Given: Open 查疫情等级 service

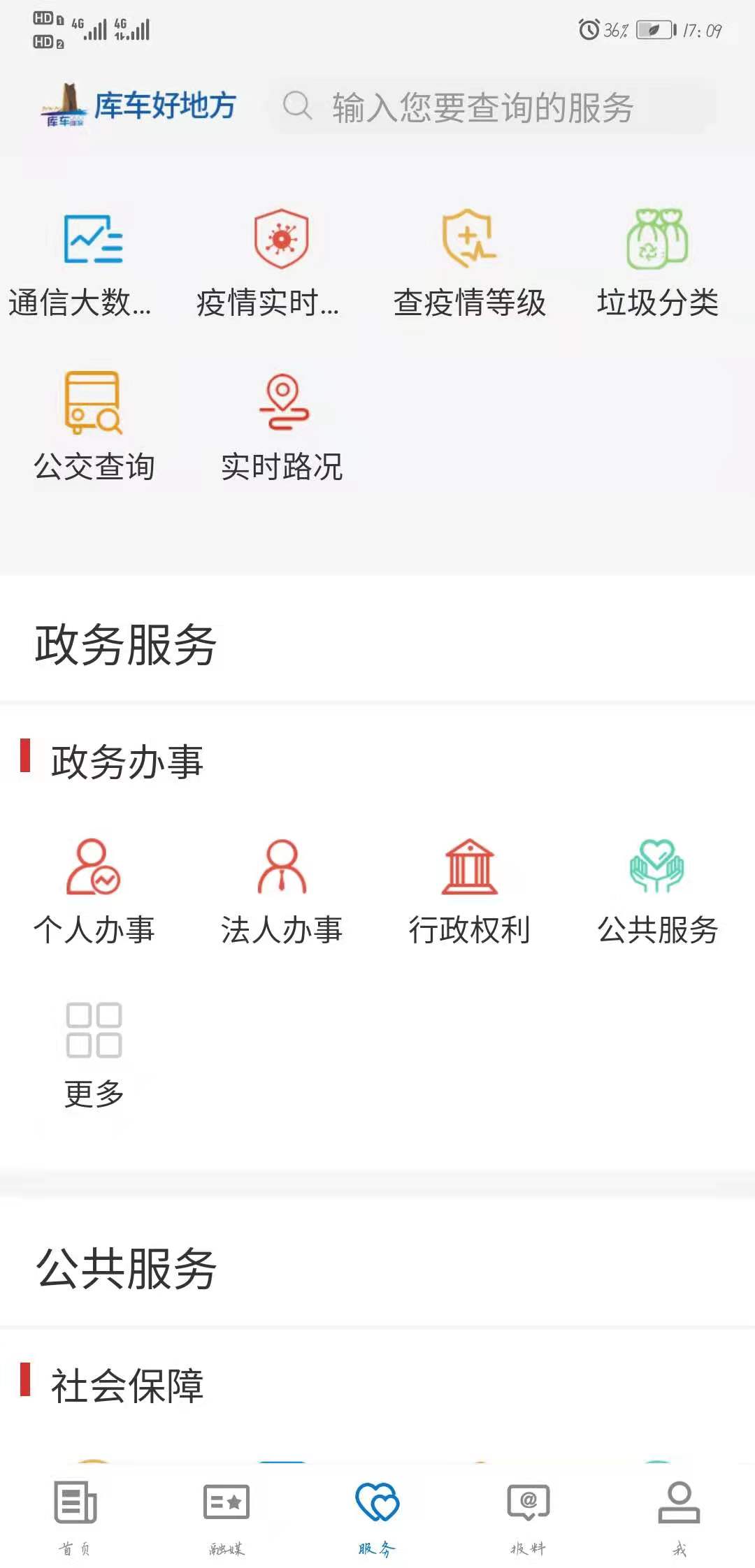Looking at the screenshot, I should point(469,262).
